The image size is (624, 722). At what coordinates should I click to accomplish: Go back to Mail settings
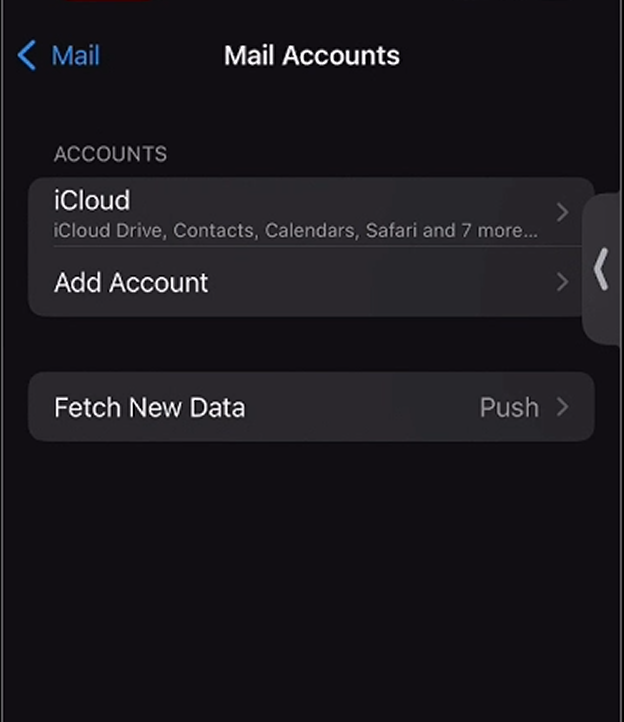[x=59, y=55]
